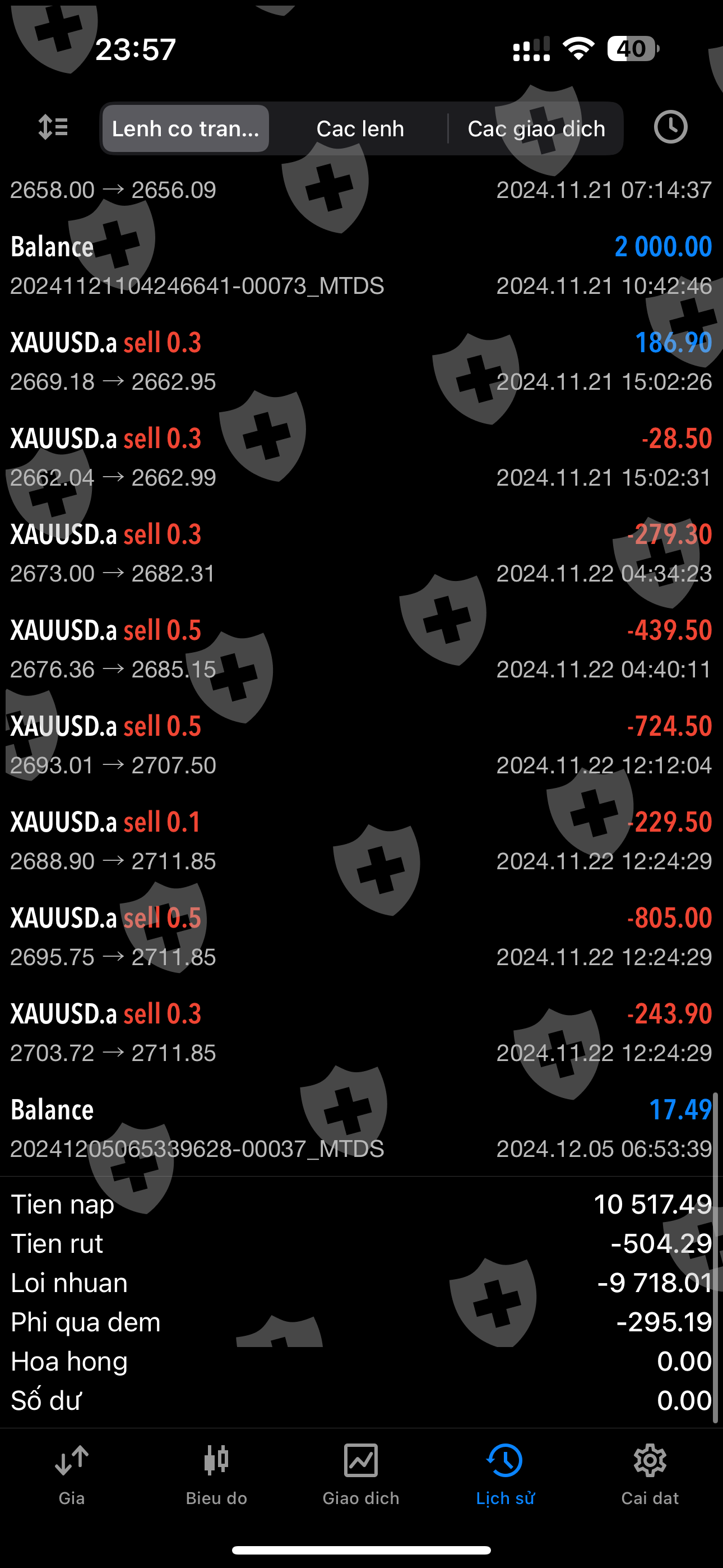Open the Gia quotes tab

pyautogui.click(x=72, y=1474)
